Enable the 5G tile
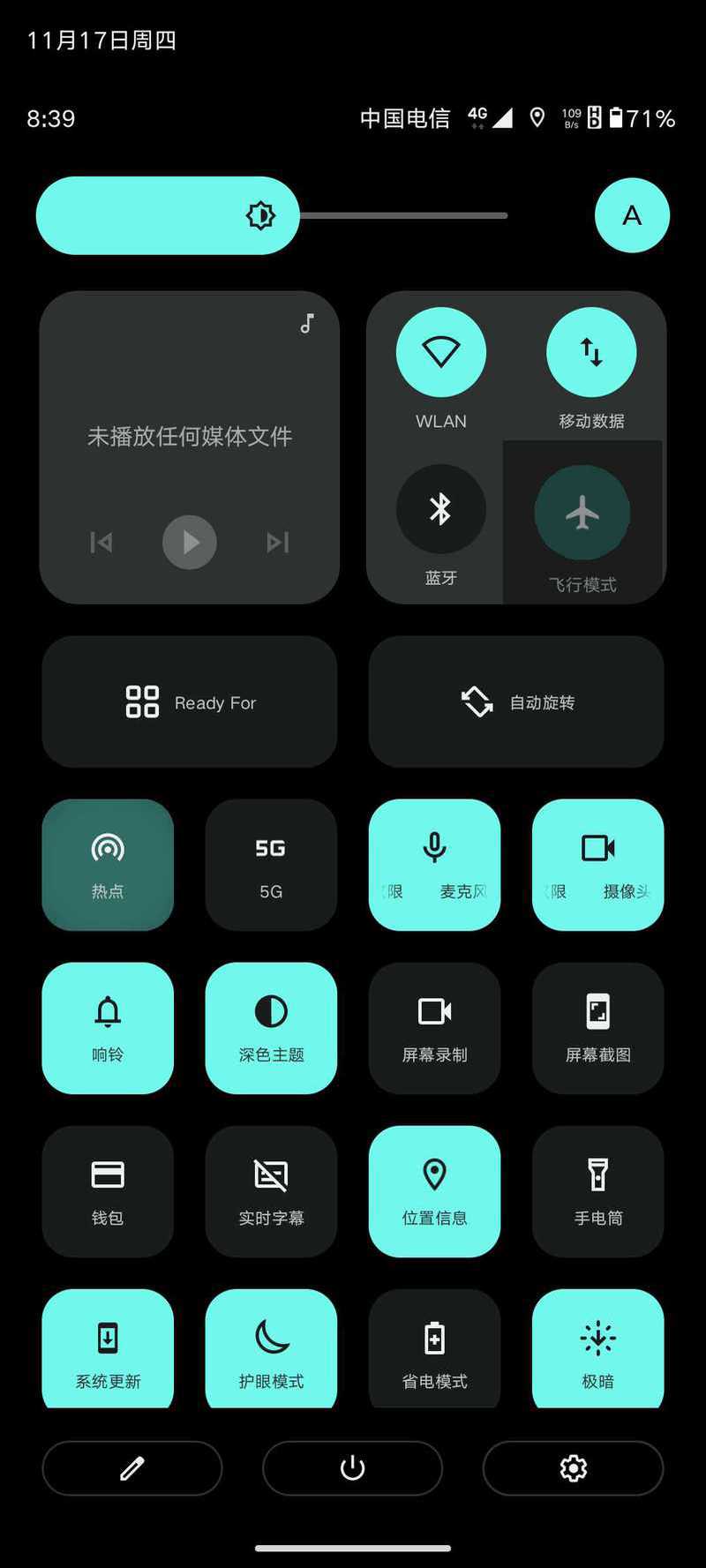 (x=271, y=865)
